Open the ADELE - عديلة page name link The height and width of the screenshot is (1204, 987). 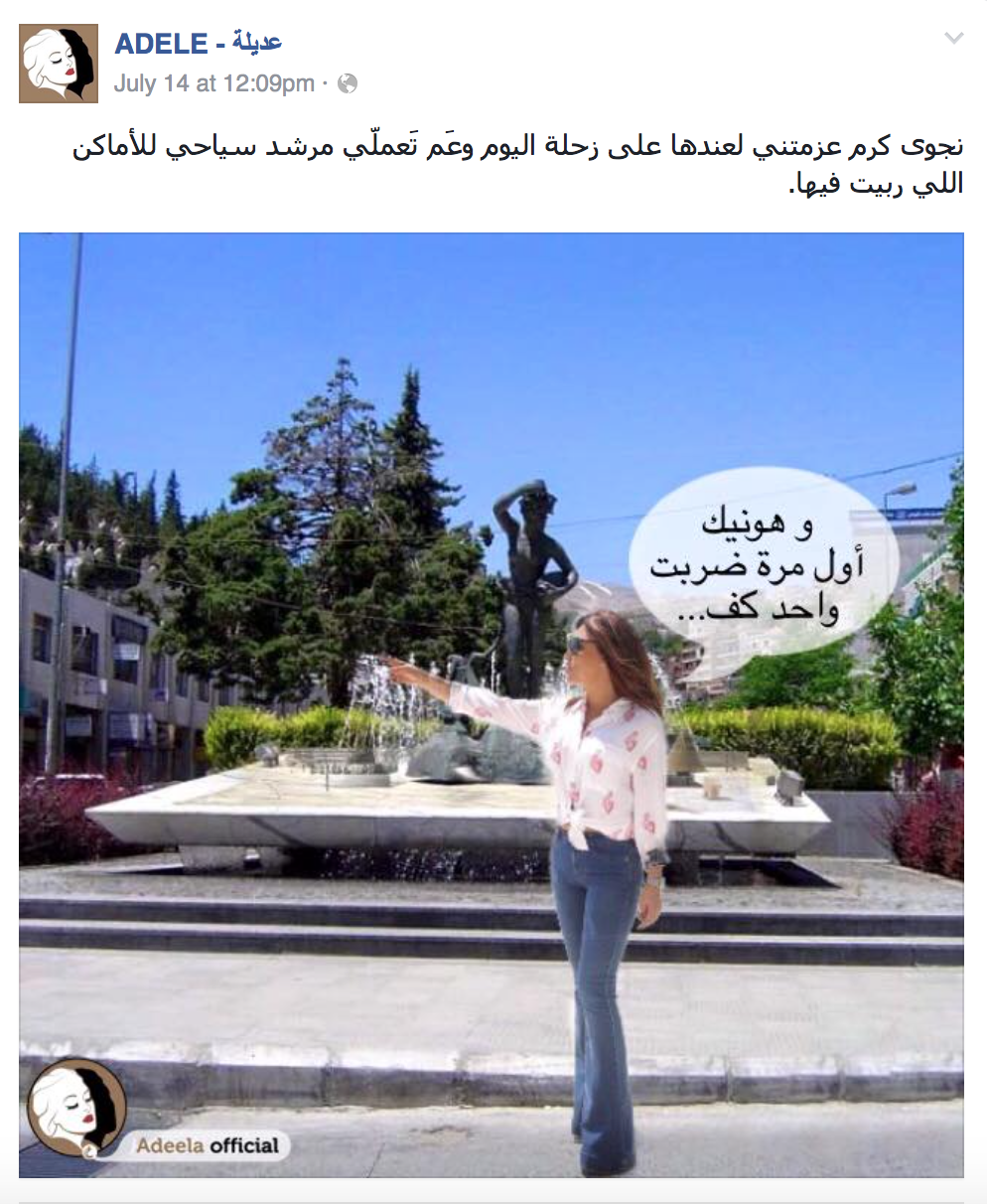coord(198,44)
